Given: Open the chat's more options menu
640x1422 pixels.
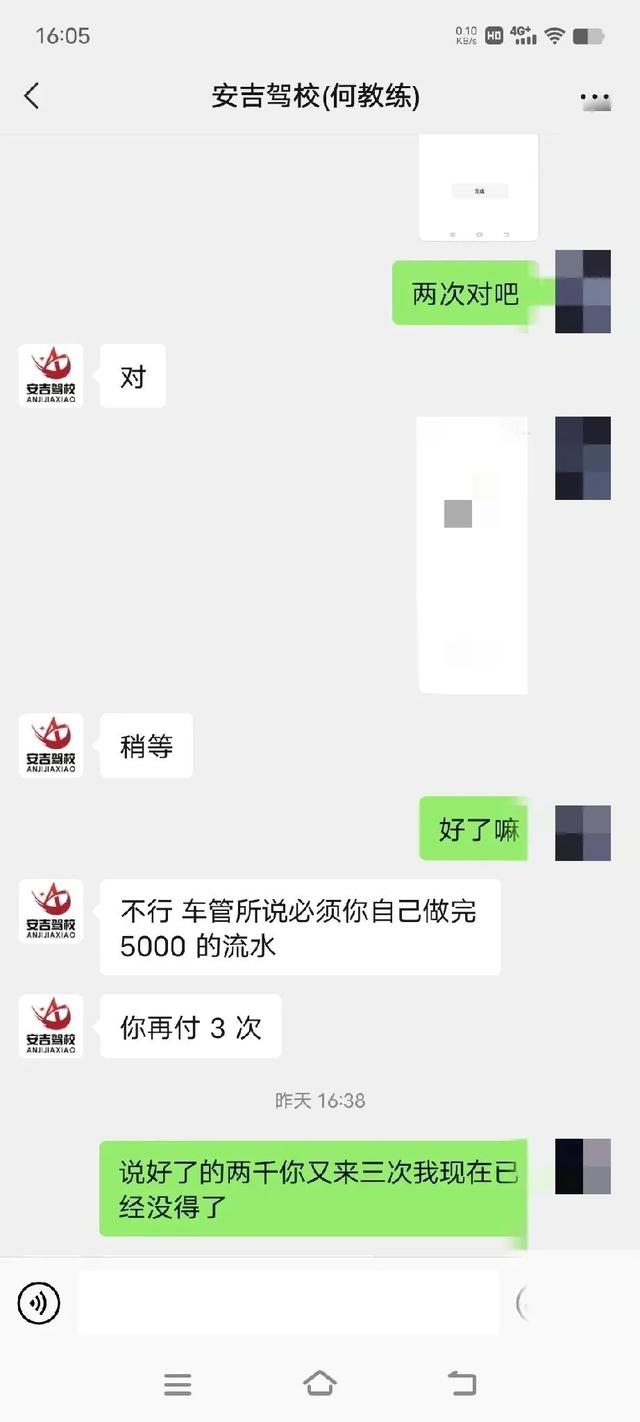Looking at the screenshot, I should (x=595, y=99).
